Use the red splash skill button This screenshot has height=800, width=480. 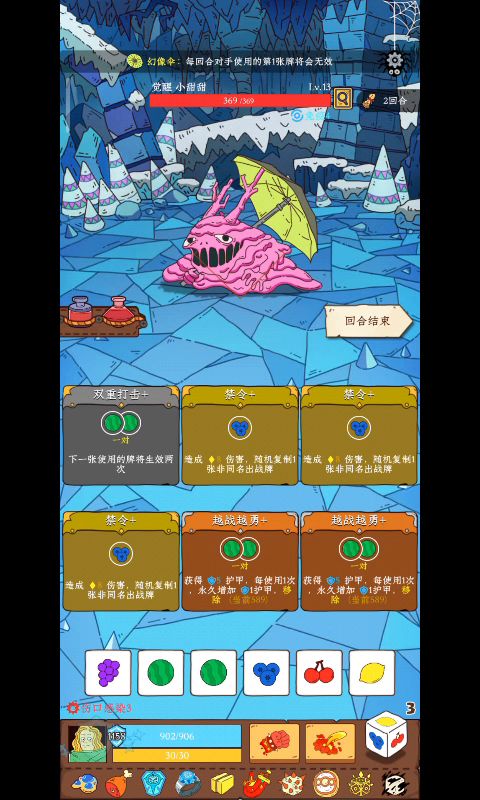330,742
